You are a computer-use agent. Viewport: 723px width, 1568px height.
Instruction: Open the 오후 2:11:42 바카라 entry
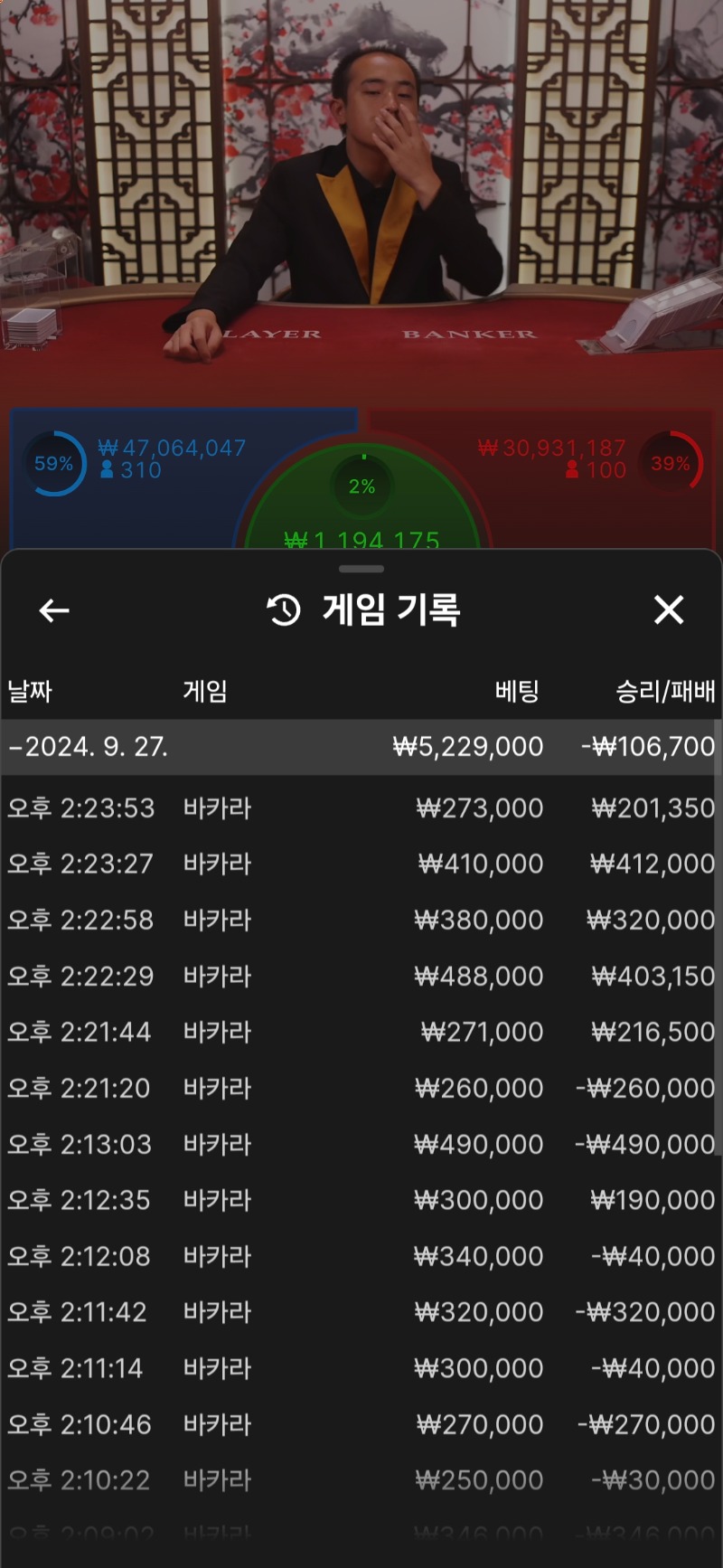(360, 1312)
